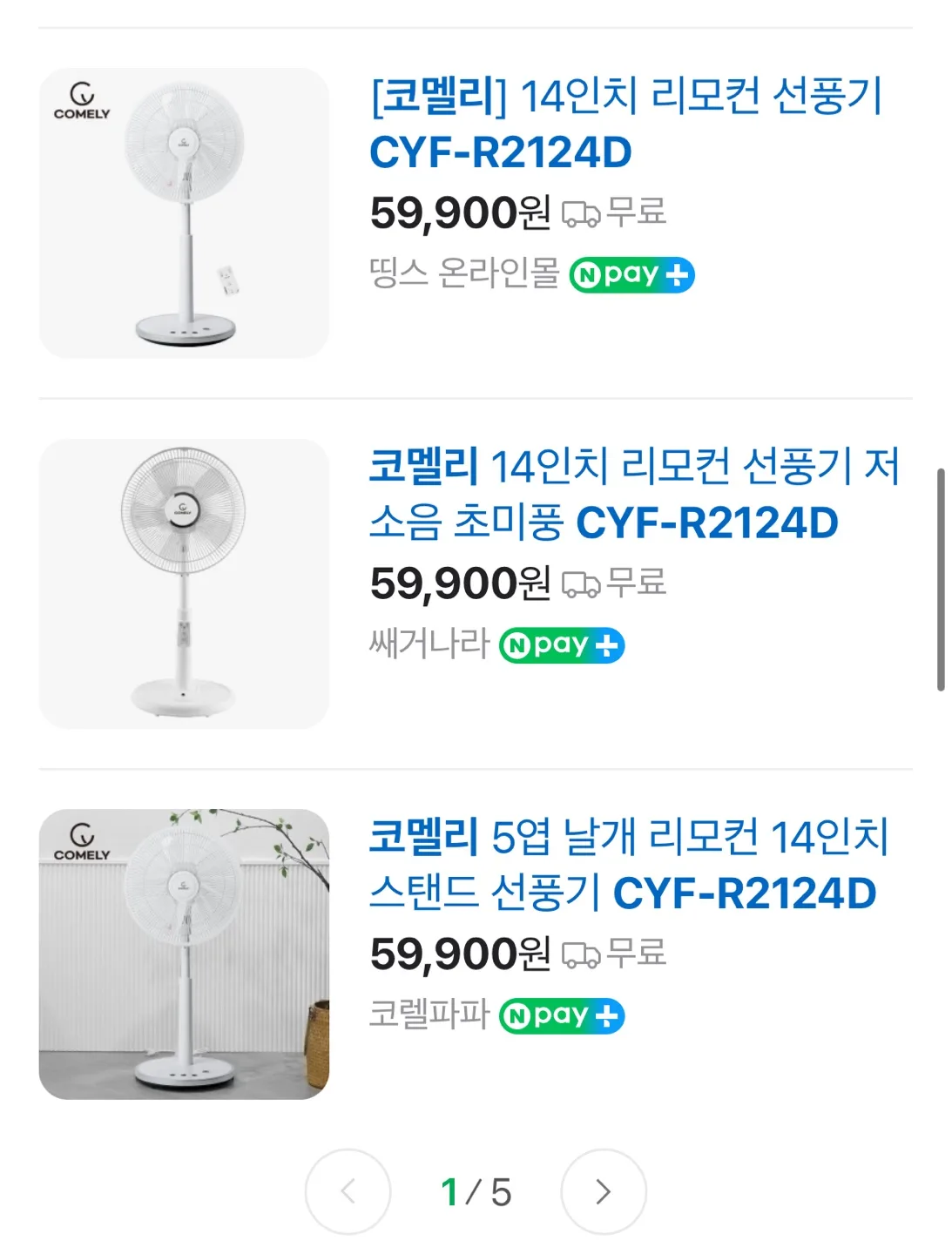952x1254 pixels.
Task: Tap the Npay icon on the first product
Action: pos(632,274)
